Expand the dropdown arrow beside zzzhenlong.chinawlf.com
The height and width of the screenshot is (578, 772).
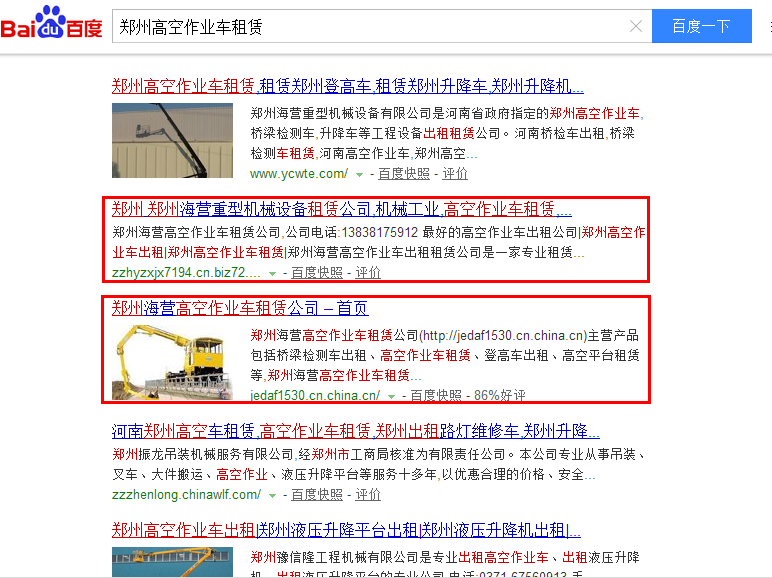(271, 495)
